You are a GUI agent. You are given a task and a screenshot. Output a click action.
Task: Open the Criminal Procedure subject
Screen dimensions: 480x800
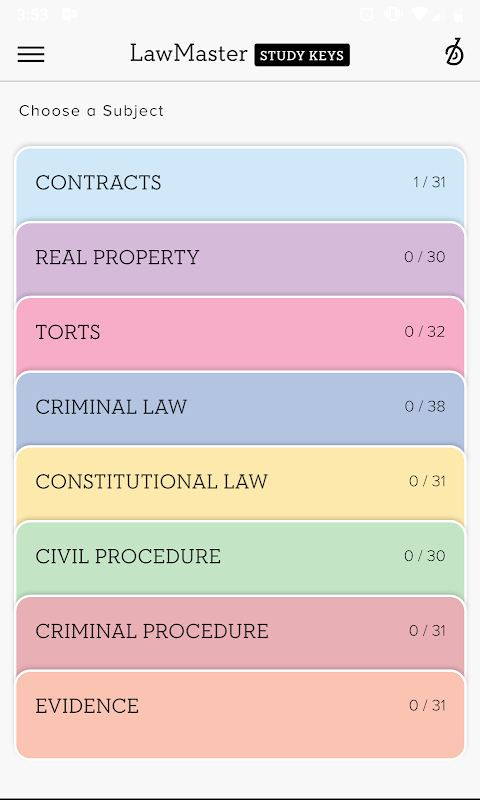[240, 633]
